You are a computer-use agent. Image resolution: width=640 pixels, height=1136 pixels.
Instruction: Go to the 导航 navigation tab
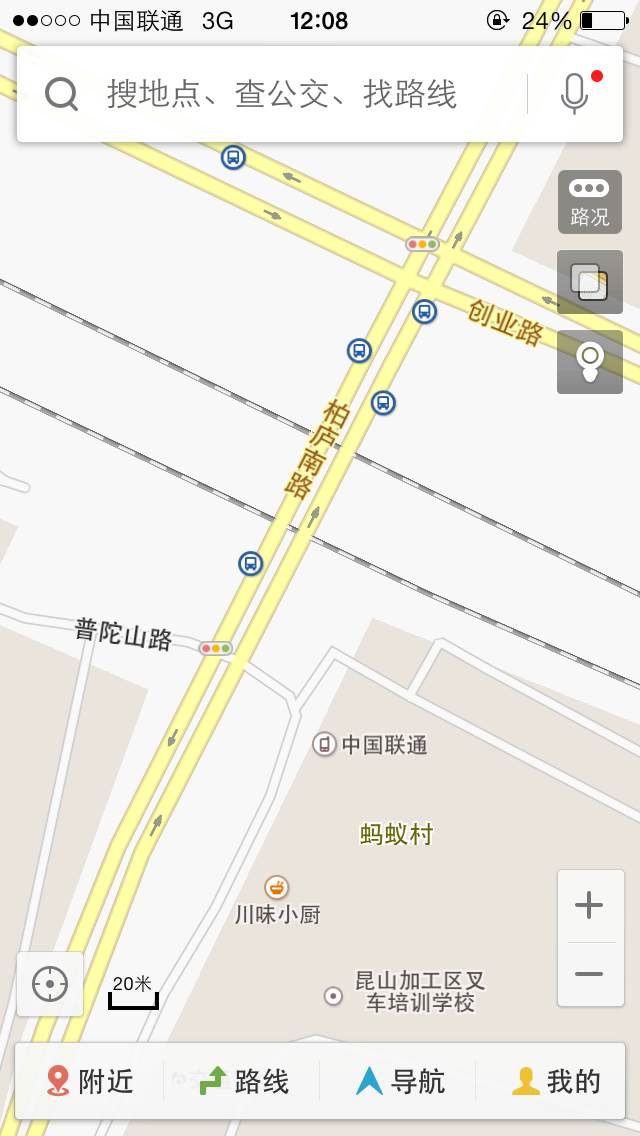pyautogui.click(x=399, y=1081)
